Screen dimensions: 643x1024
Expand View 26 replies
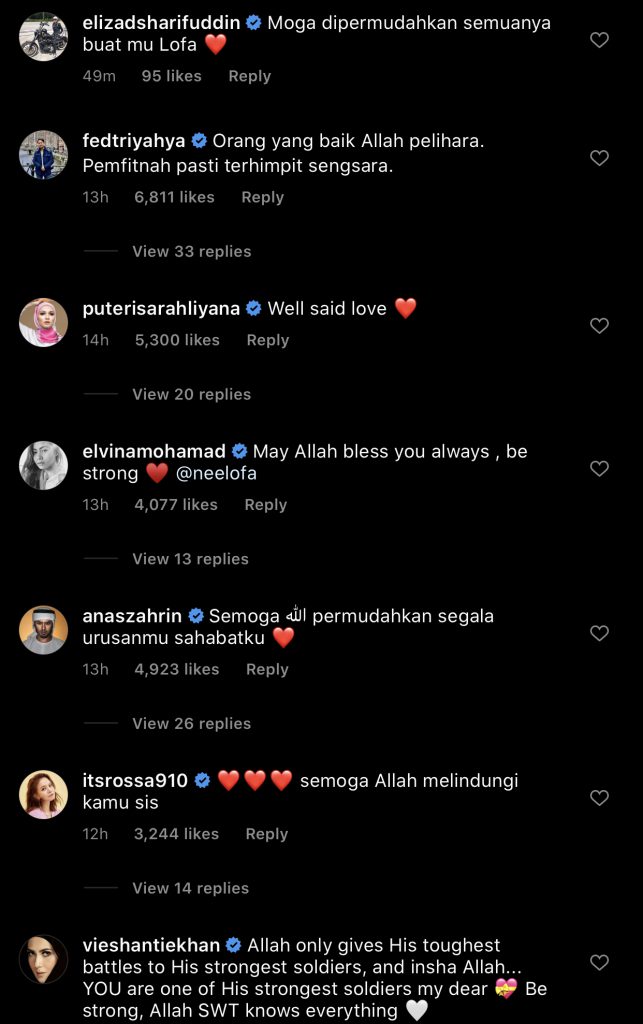point(191,724)
